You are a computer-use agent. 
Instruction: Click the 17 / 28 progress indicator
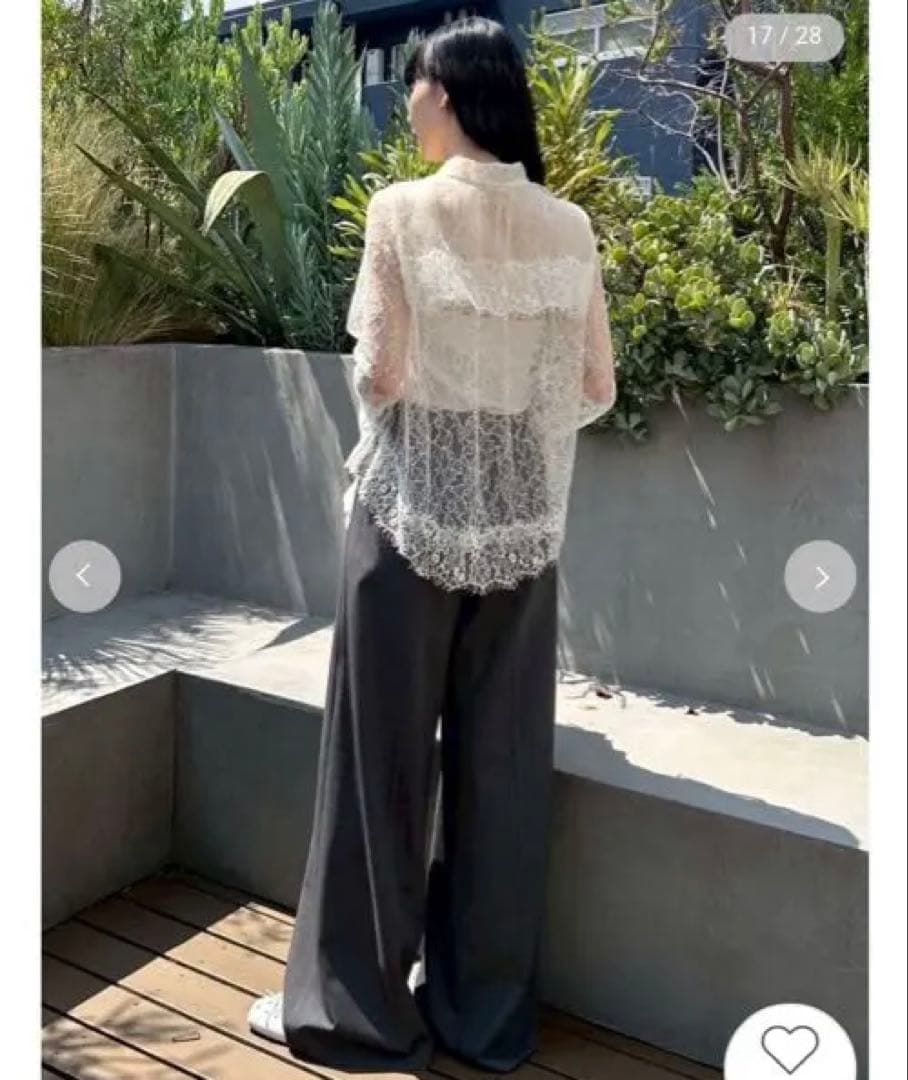pos(785,33)
